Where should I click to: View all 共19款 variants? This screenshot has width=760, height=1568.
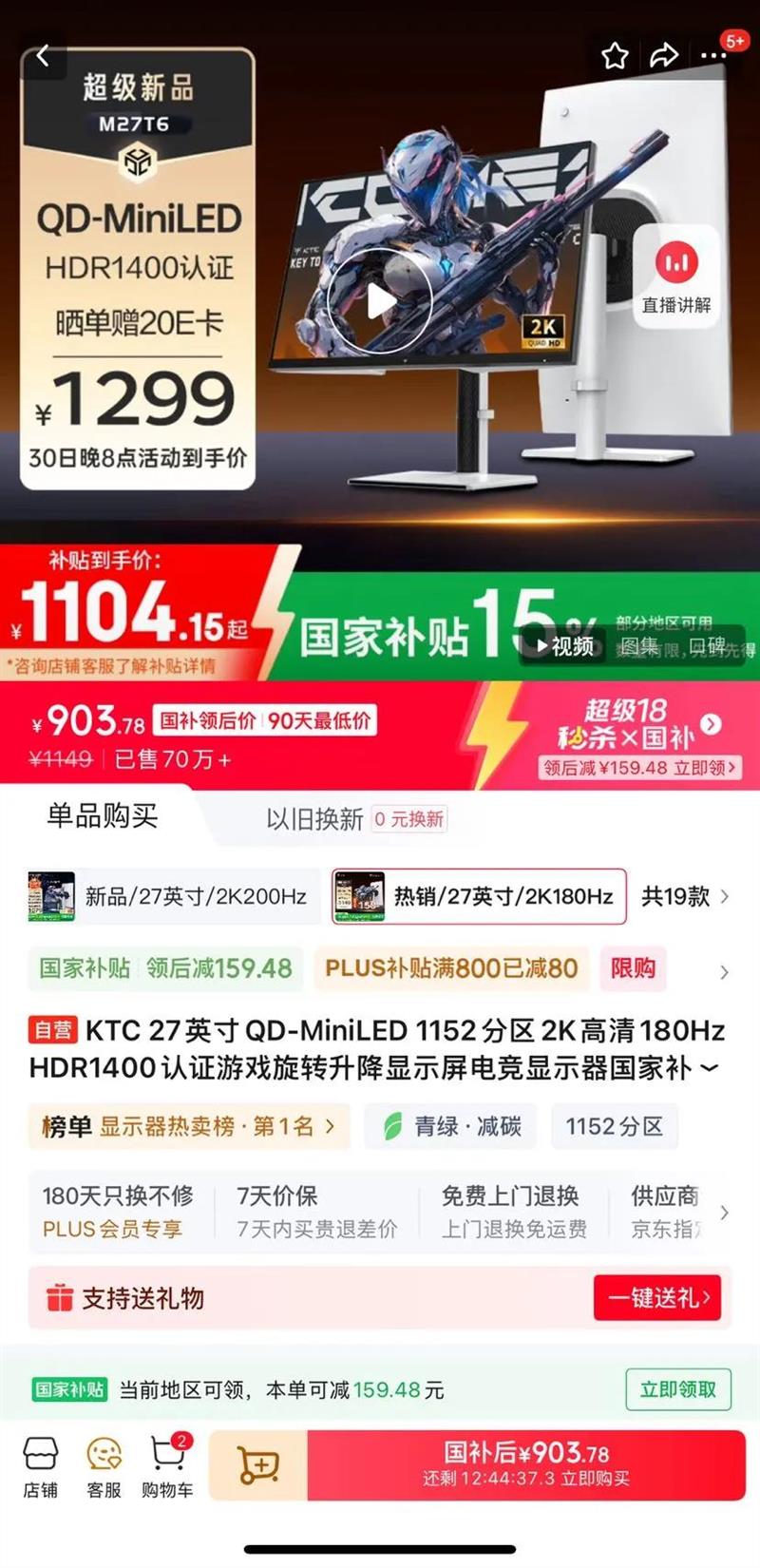(x=686, y=896)
